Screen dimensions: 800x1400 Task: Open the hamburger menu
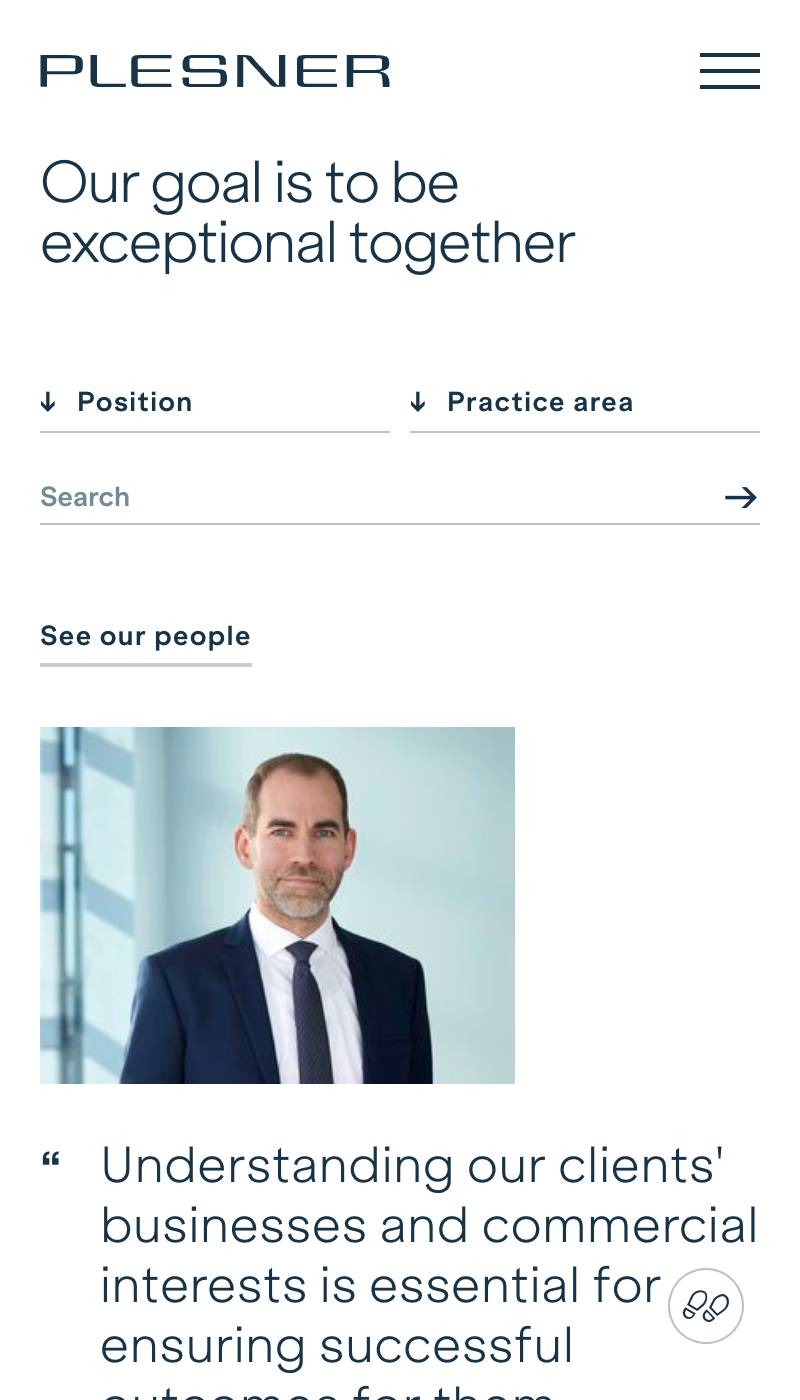point(729,71)
